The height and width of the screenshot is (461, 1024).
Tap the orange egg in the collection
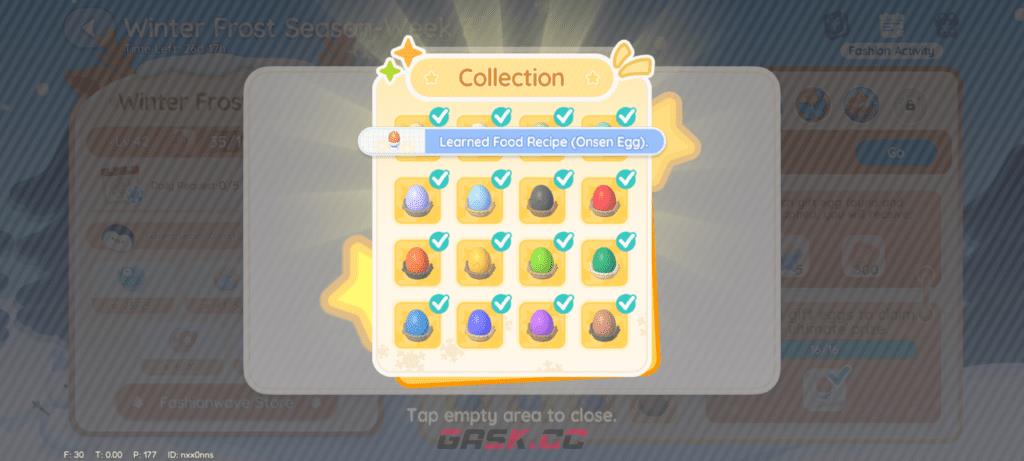pos(416,263)
